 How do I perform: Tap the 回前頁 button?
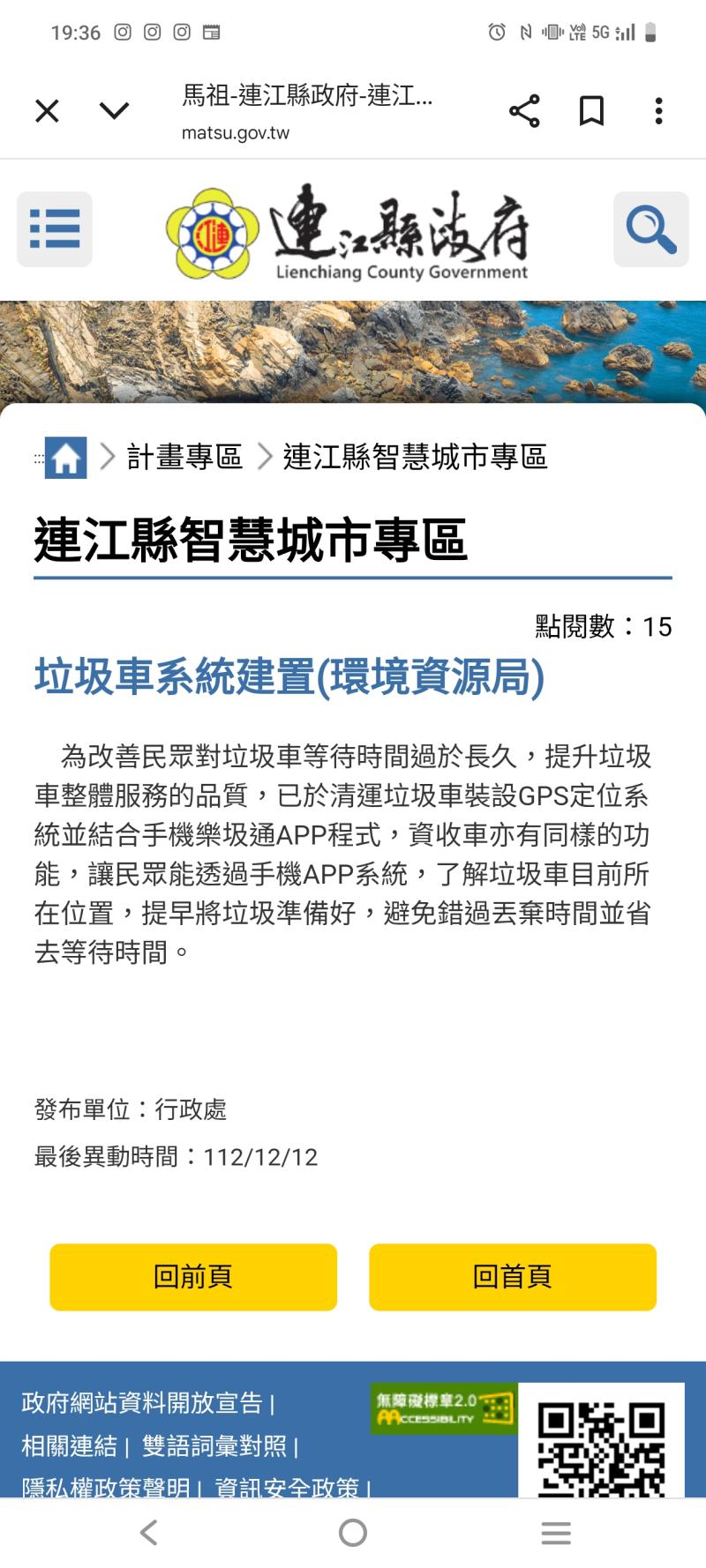tap(193, 1277)
